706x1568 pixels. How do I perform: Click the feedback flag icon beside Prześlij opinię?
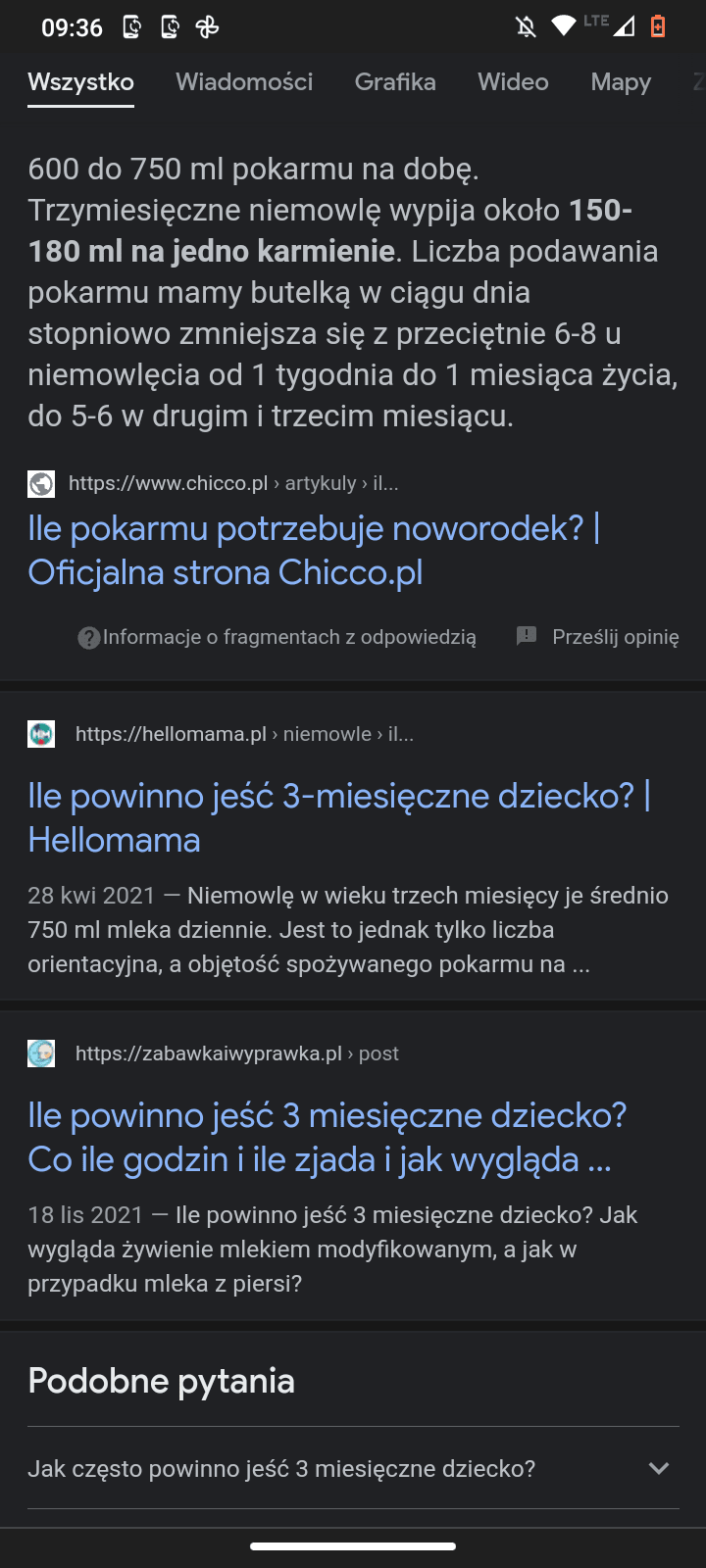(528, 635)
